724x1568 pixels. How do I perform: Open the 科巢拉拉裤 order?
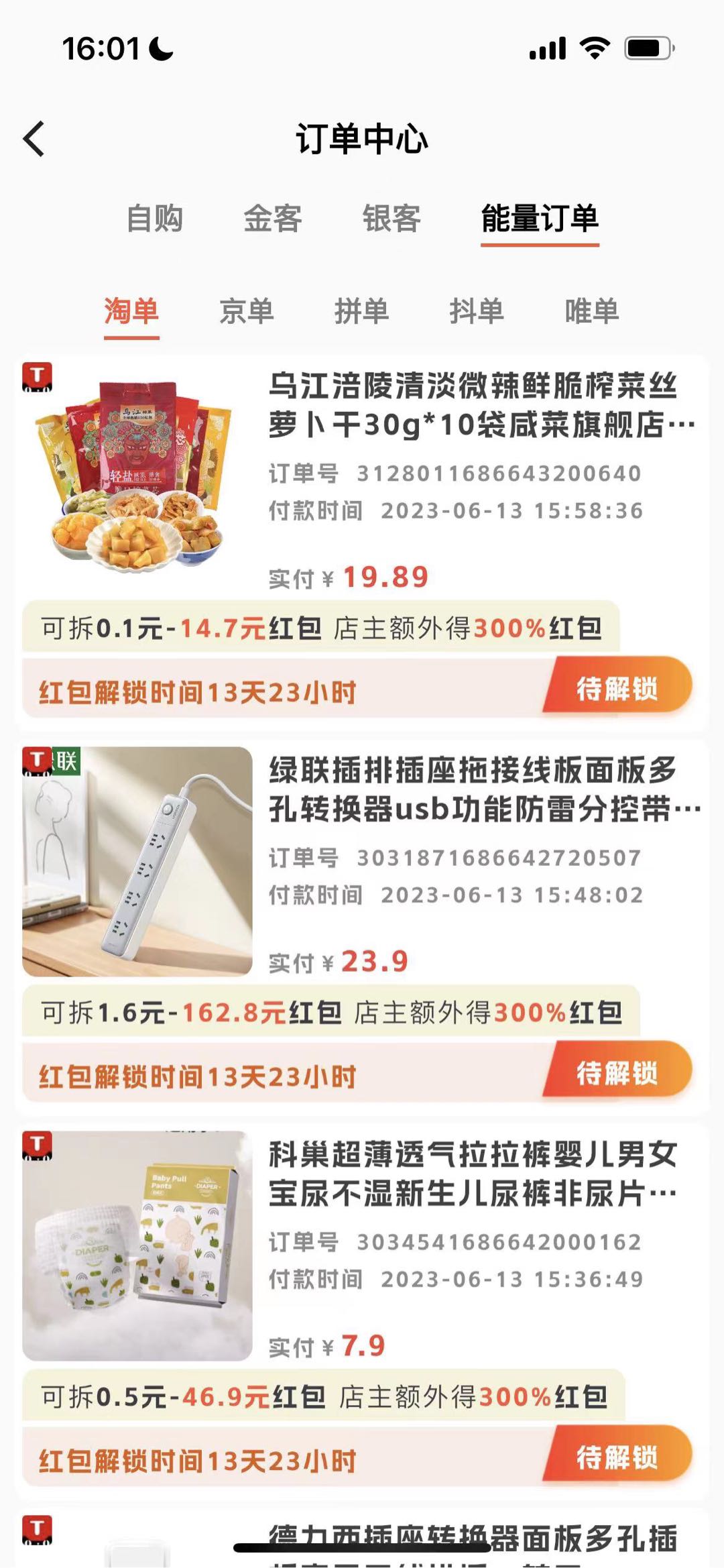[x=473, y=1174]
